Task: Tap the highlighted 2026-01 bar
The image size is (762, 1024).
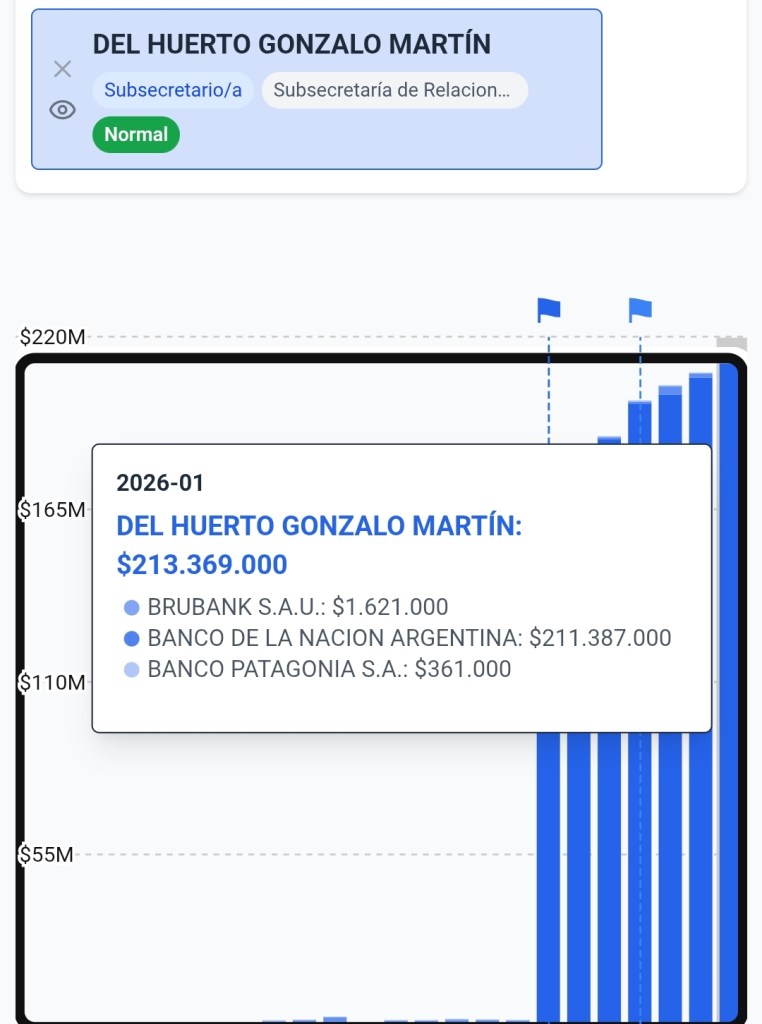Action: (x=728, y=850)
